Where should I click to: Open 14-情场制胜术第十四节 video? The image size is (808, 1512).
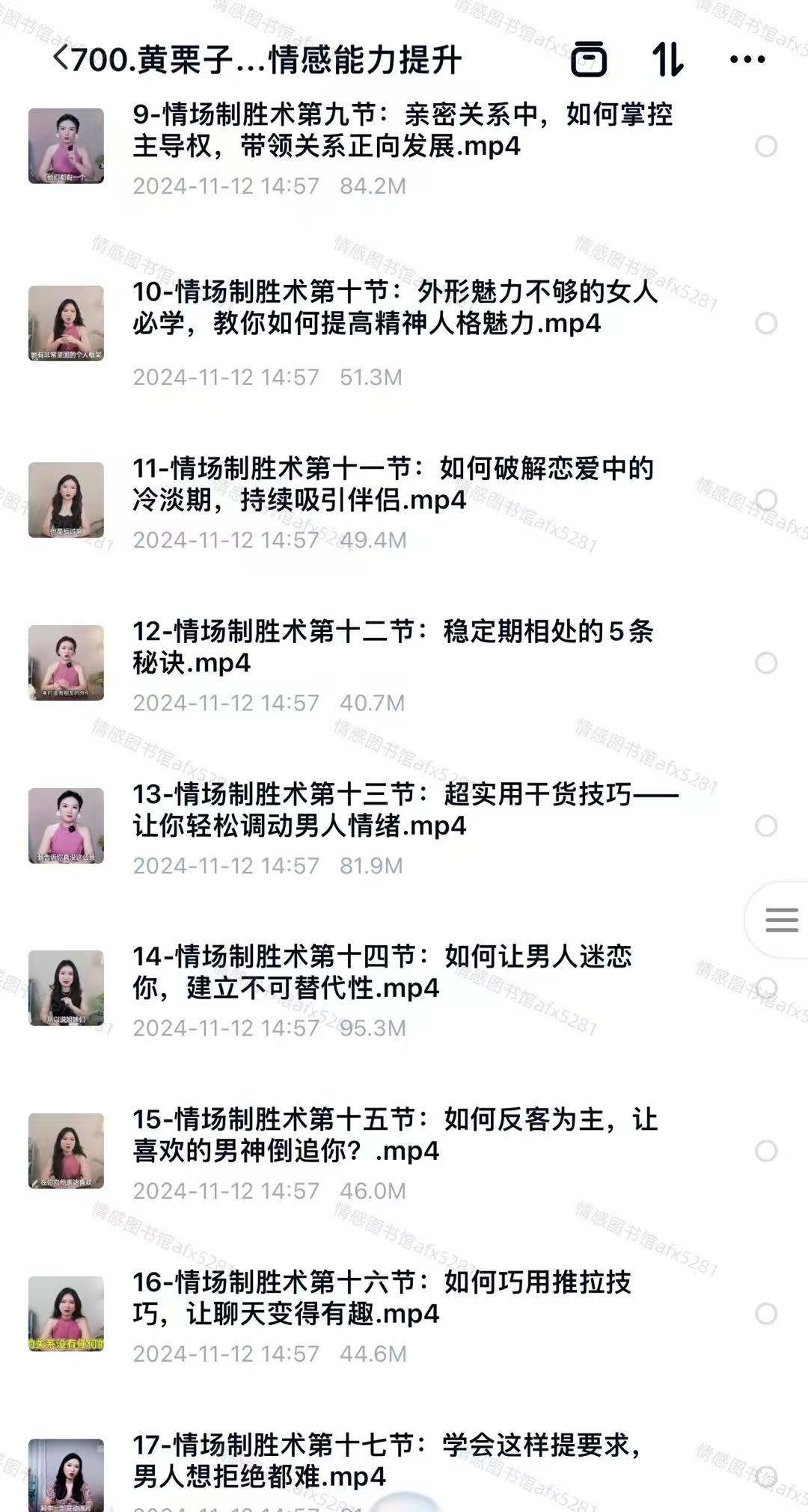tap(382, 972)
